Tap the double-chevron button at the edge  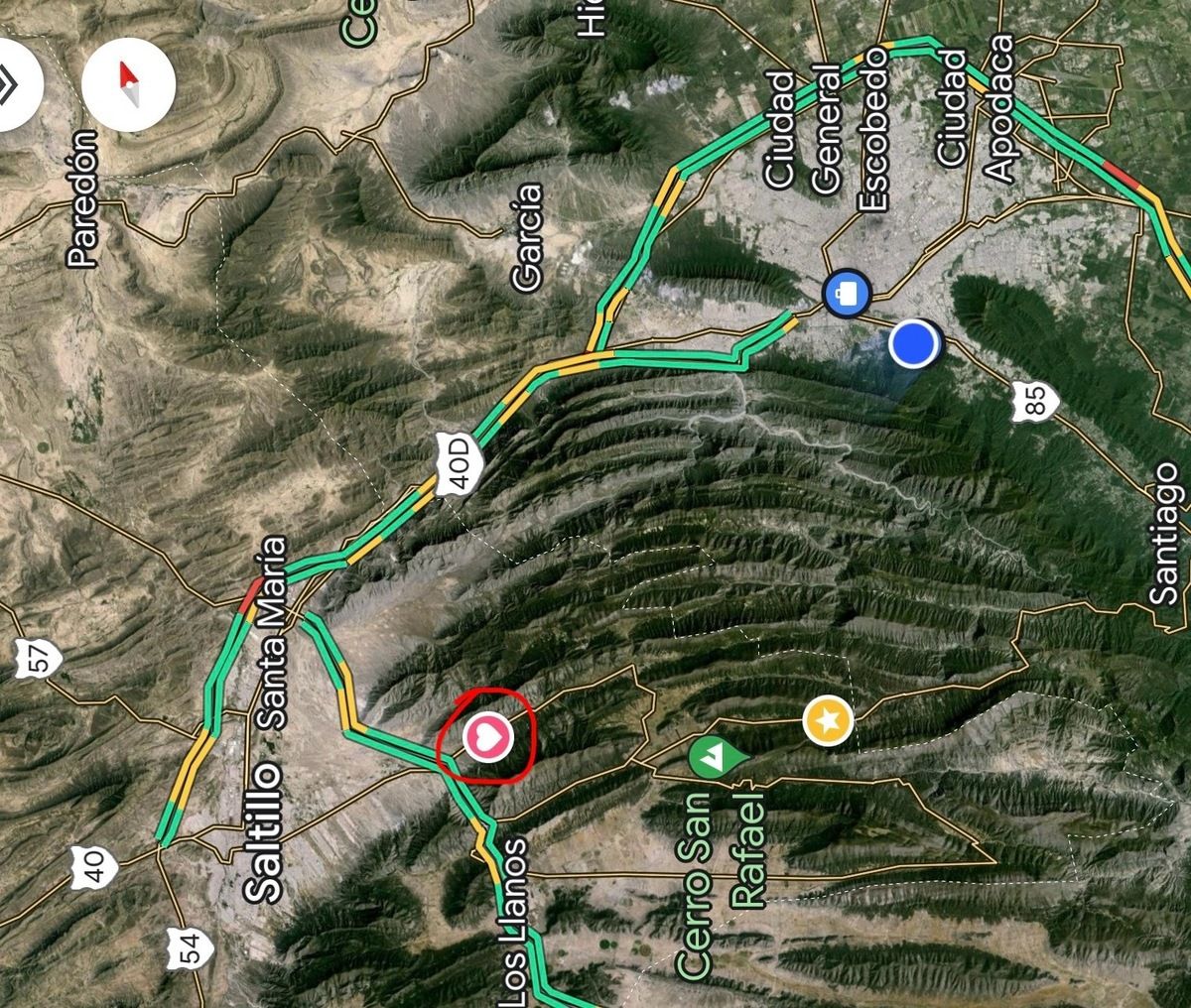[x=10, y=85]
